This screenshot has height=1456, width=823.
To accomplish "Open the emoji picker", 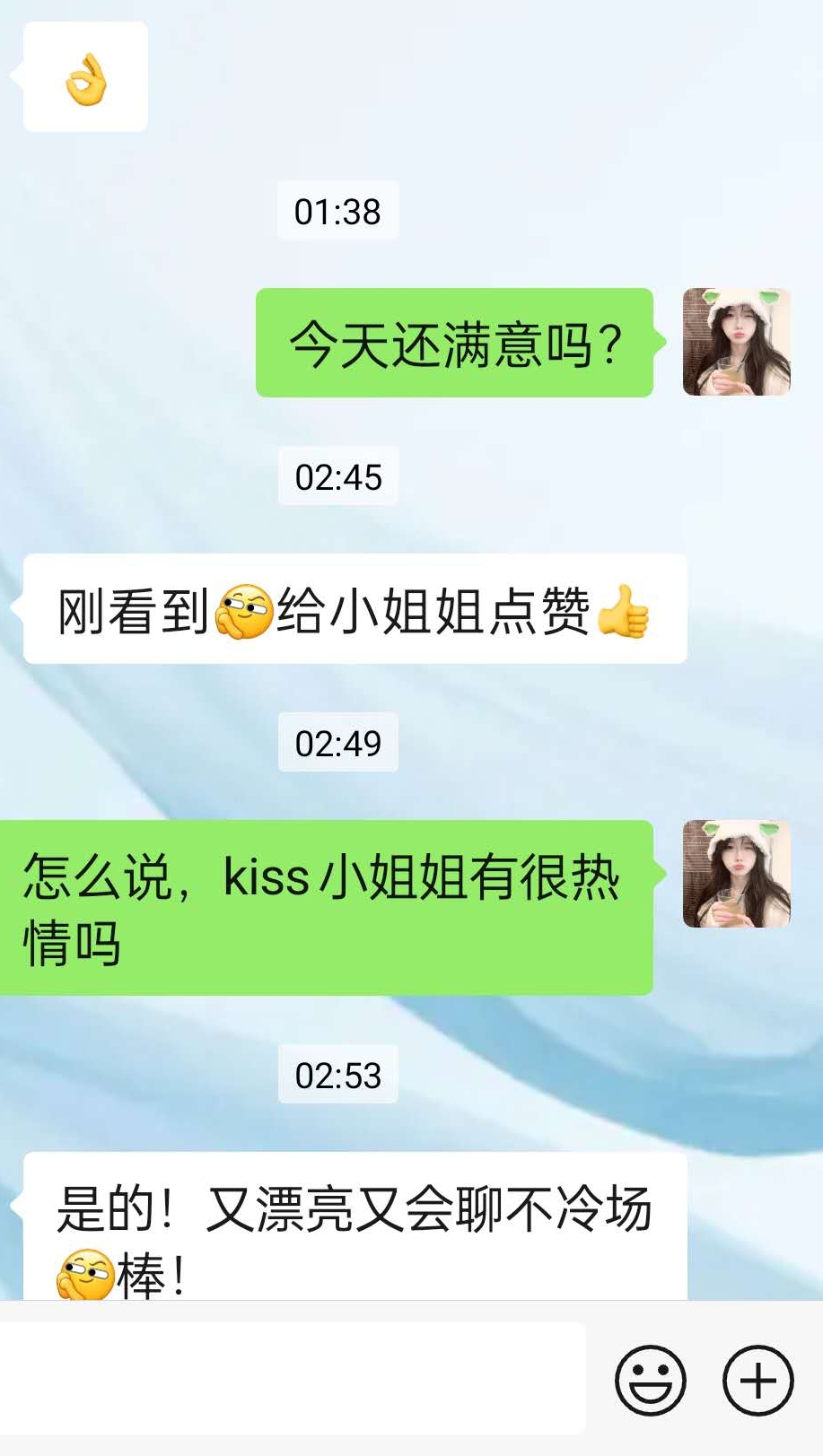I will click(650, 1380).
